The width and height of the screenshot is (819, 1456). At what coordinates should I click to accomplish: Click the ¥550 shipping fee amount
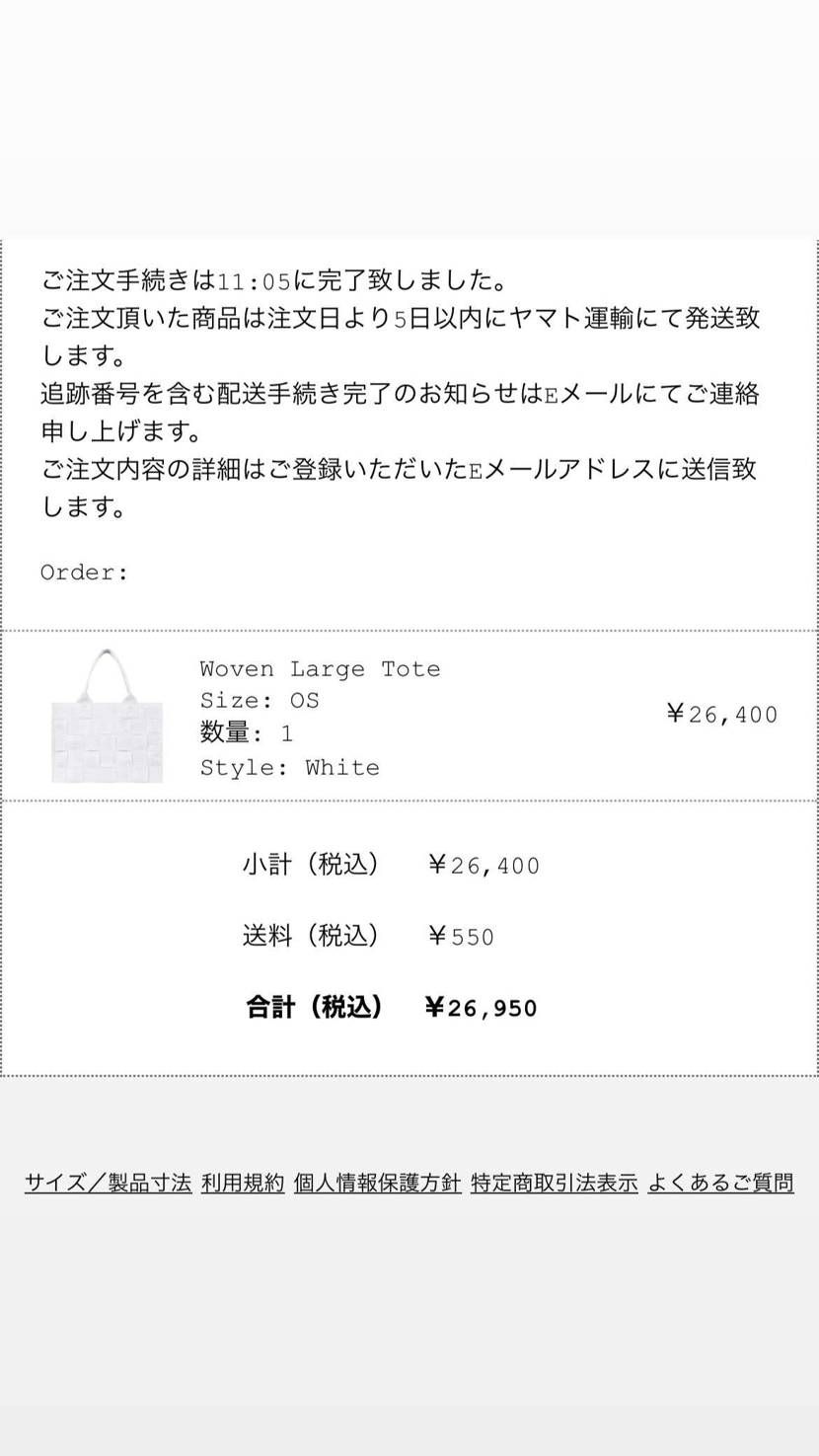click(461, 937)
